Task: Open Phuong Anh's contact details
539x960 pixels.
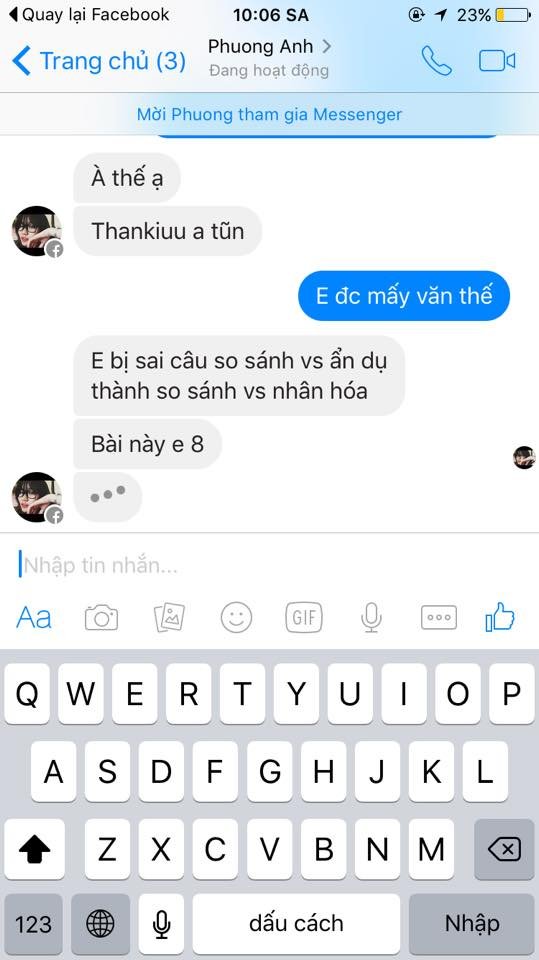Action: point(270,58)
